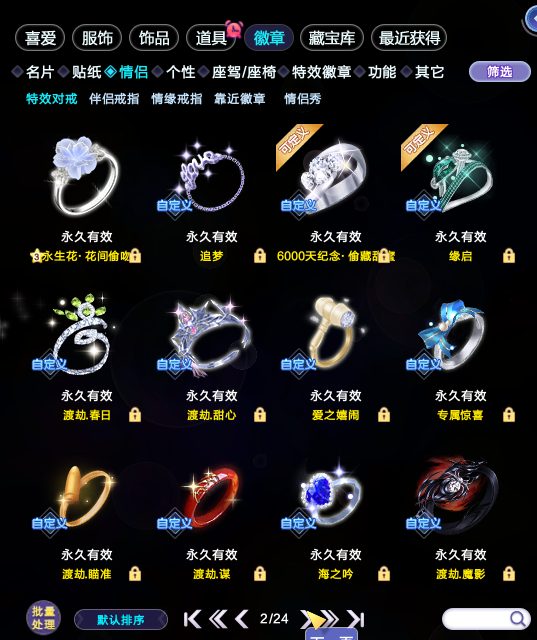Select the 追梦 ring
The image size is (537, 640).
pos(211,180)
